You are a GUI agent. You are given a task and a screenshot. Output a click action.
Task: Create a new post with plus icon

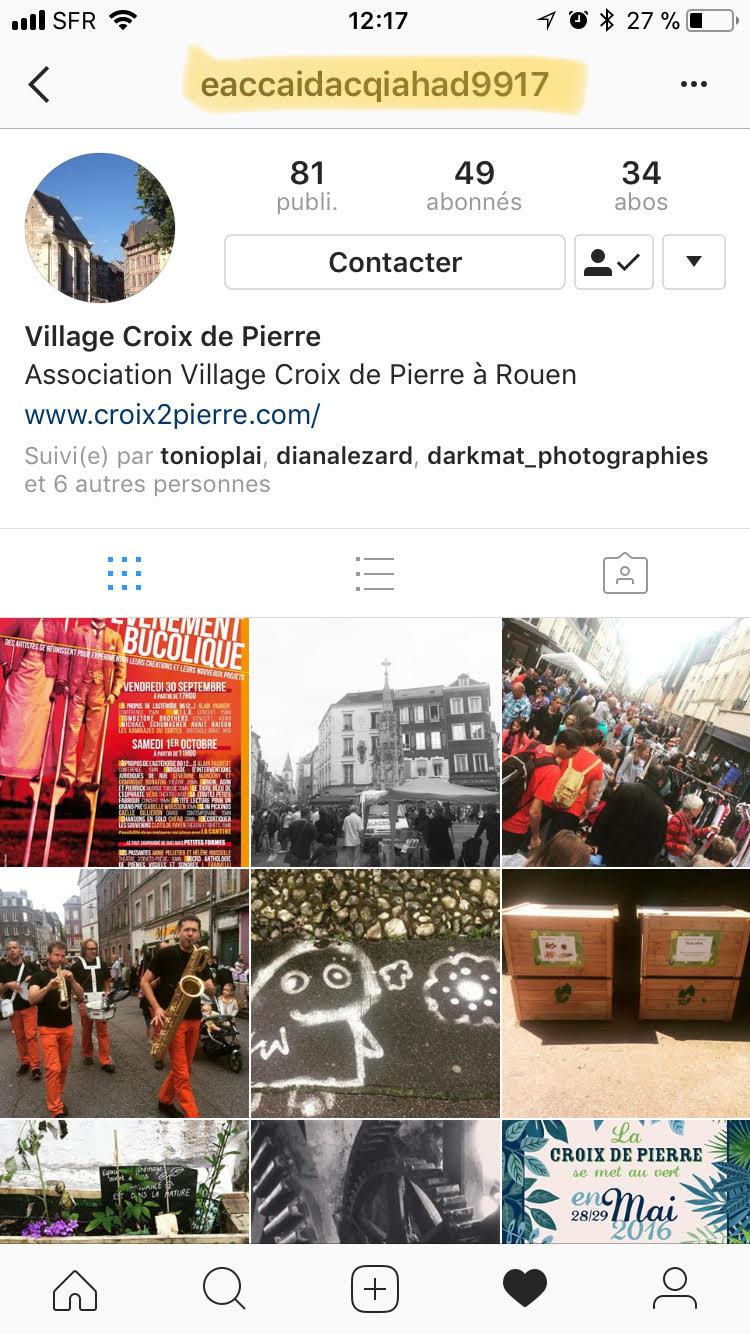(x=375, y=1288)
